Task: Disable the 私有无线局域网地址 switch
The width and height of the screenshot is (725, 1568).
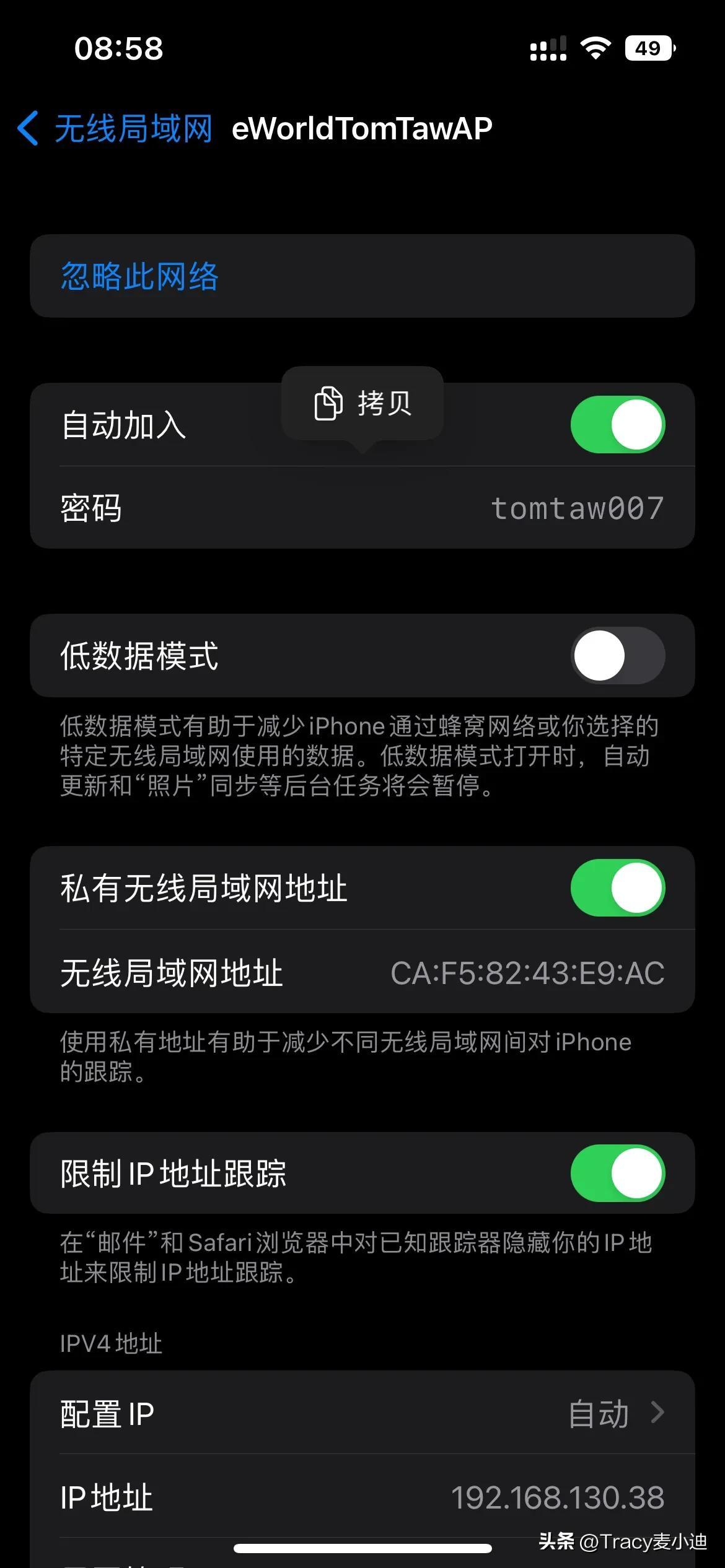Action: point(617,887)
